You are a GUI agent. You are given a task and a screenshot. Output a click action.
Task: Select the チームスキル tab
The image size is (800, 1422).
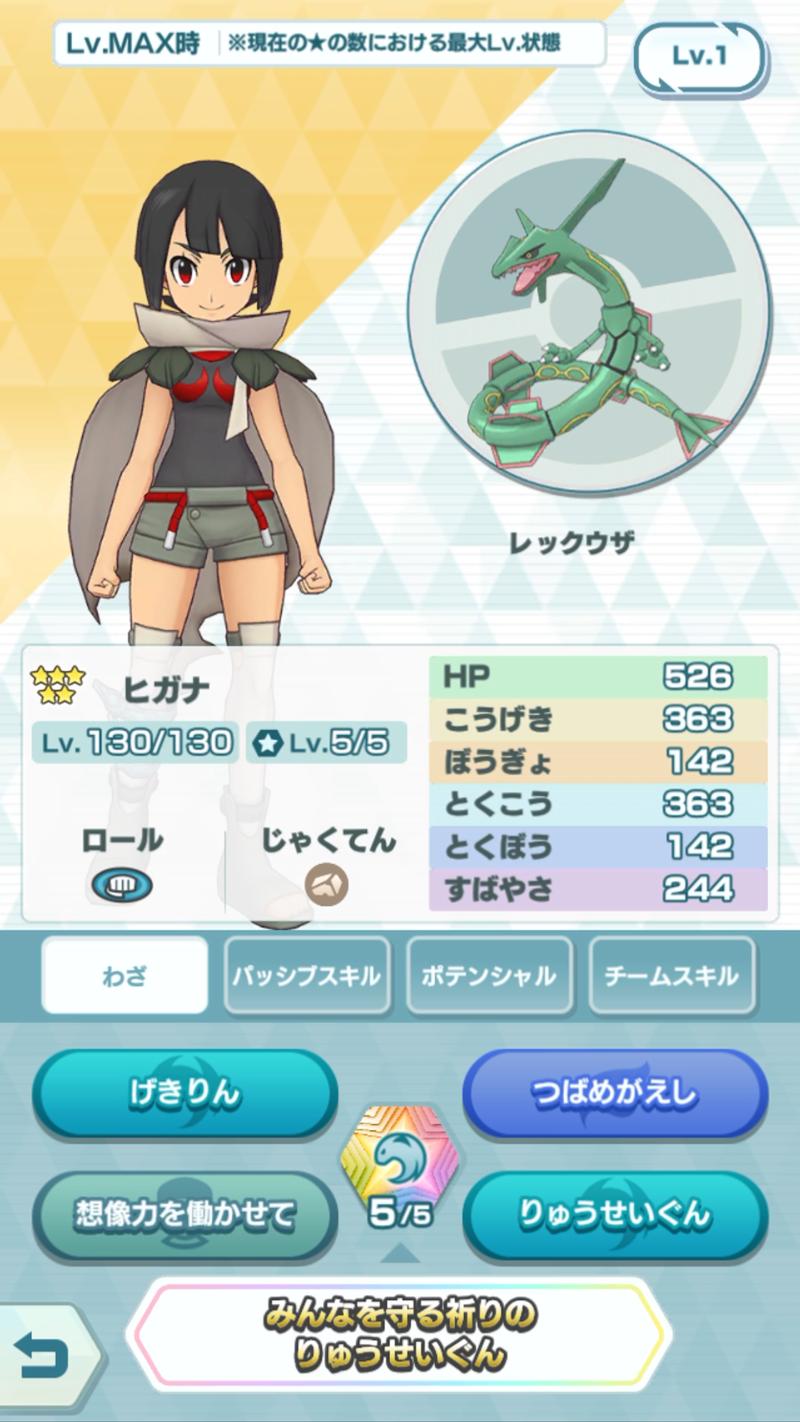tap(672, 976)
